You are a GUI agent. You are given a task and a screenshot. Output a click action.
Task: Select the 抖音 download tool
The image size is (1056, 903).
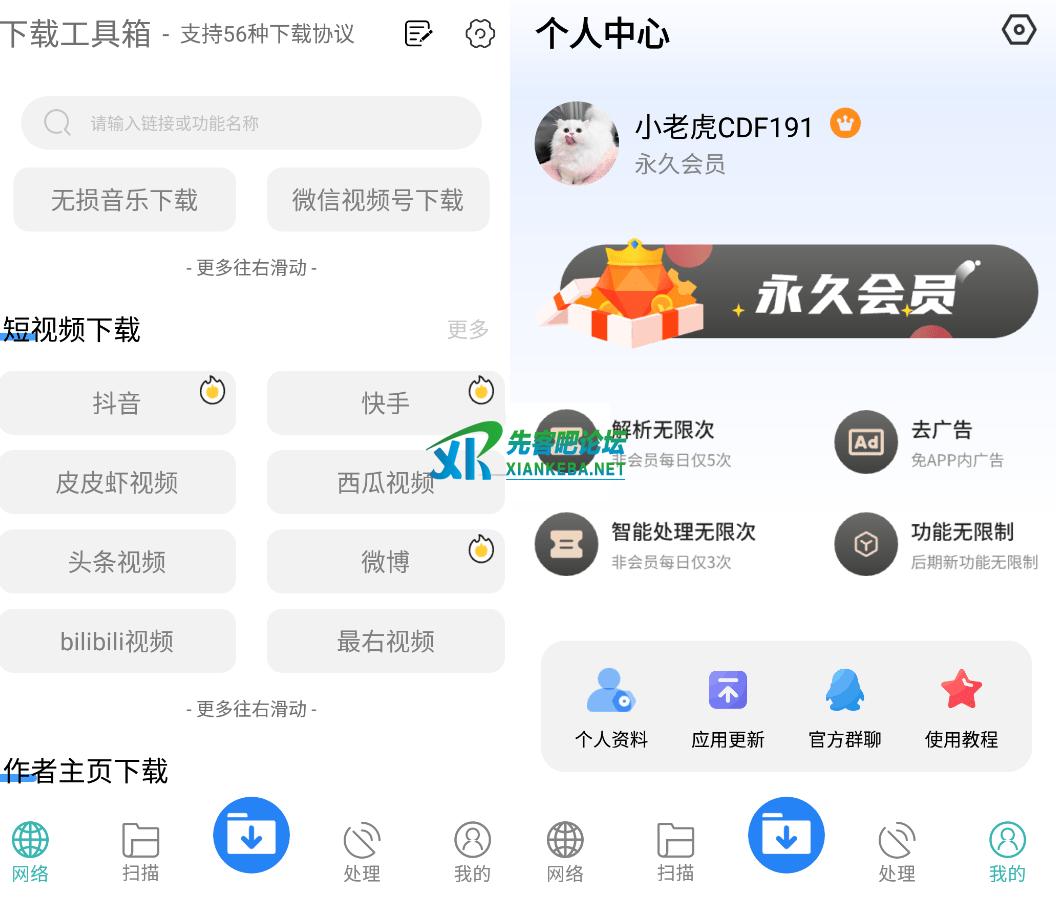[x=117, y=403]
